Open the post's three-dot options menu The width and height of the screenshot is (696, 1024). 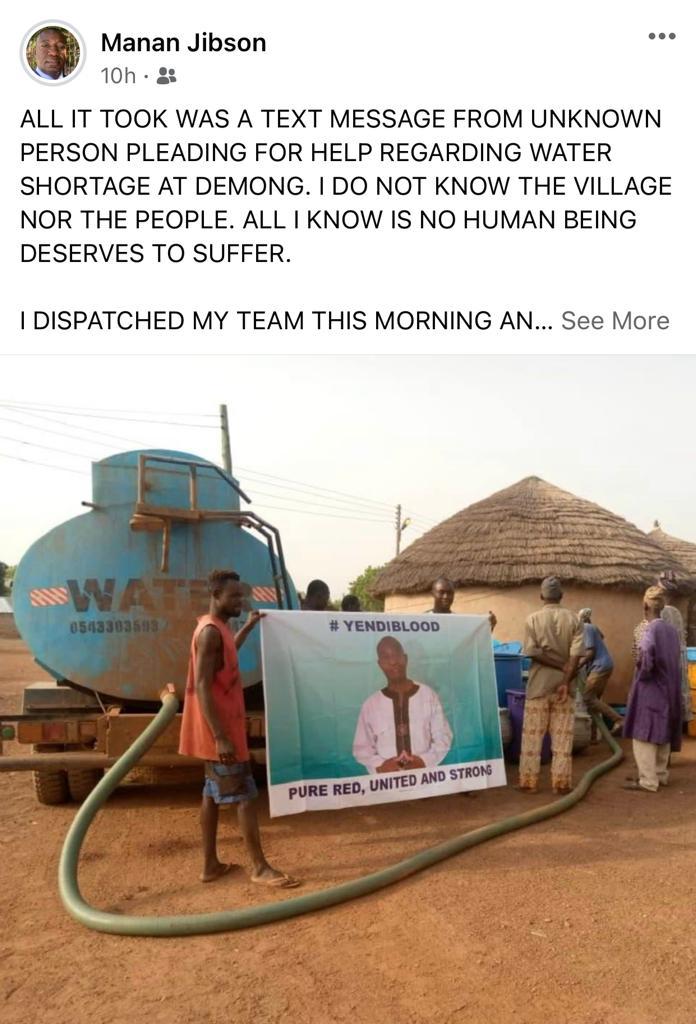[661, 37]
